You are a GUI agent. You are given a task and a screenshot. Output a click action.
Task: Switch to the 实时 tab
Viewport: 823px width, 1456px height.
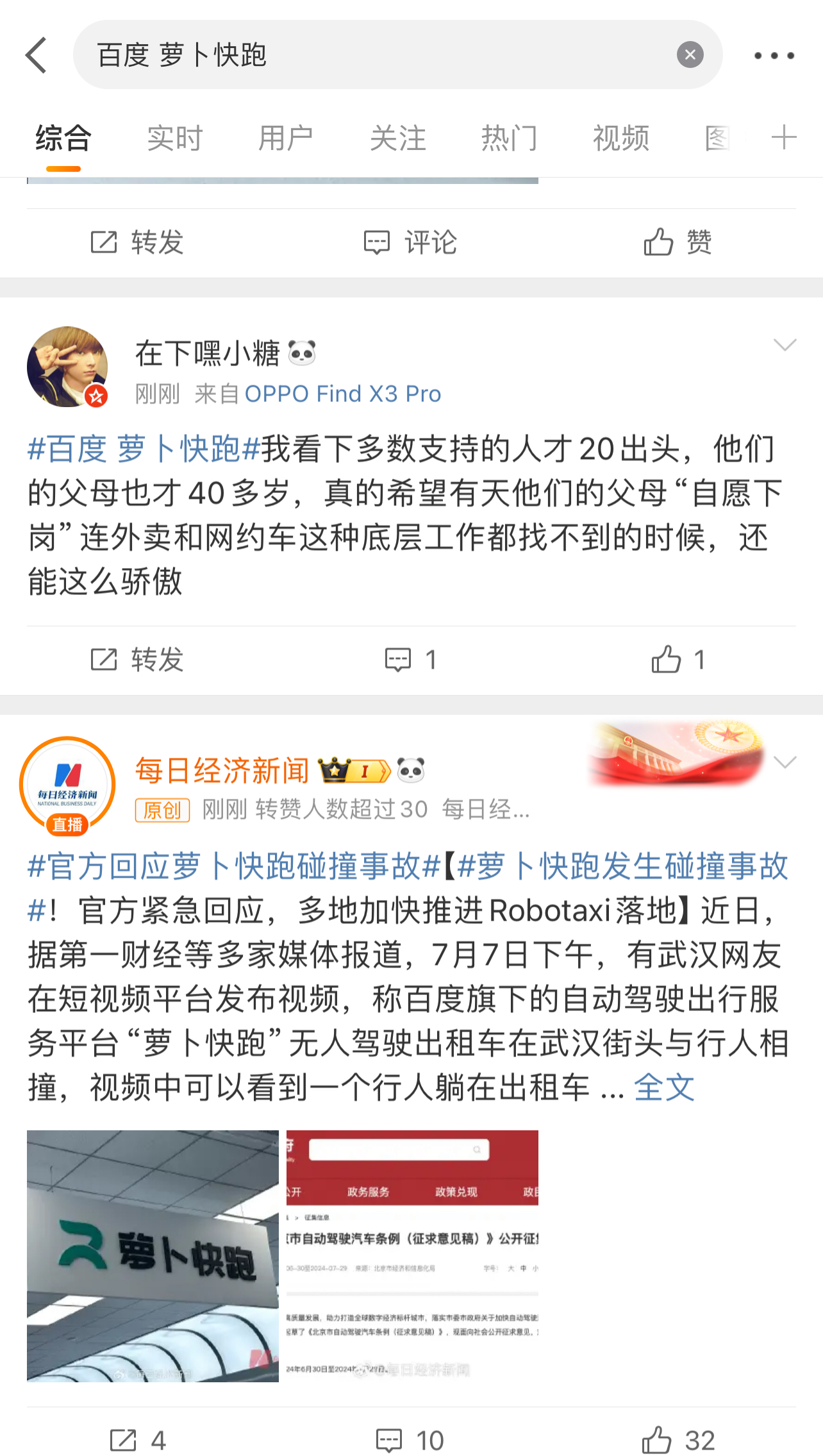174,138
